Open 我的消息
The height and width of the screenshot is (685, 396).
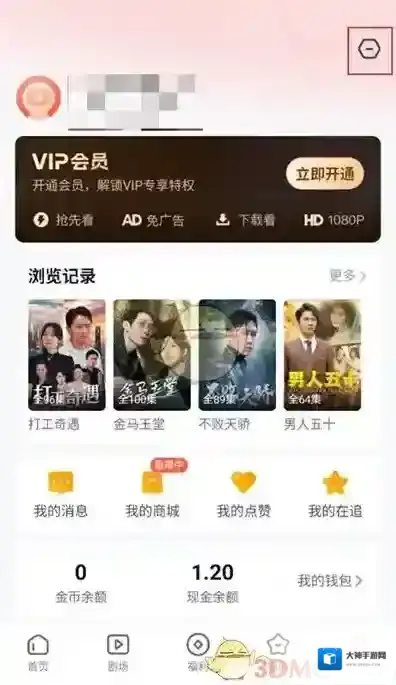coord(61,495)
